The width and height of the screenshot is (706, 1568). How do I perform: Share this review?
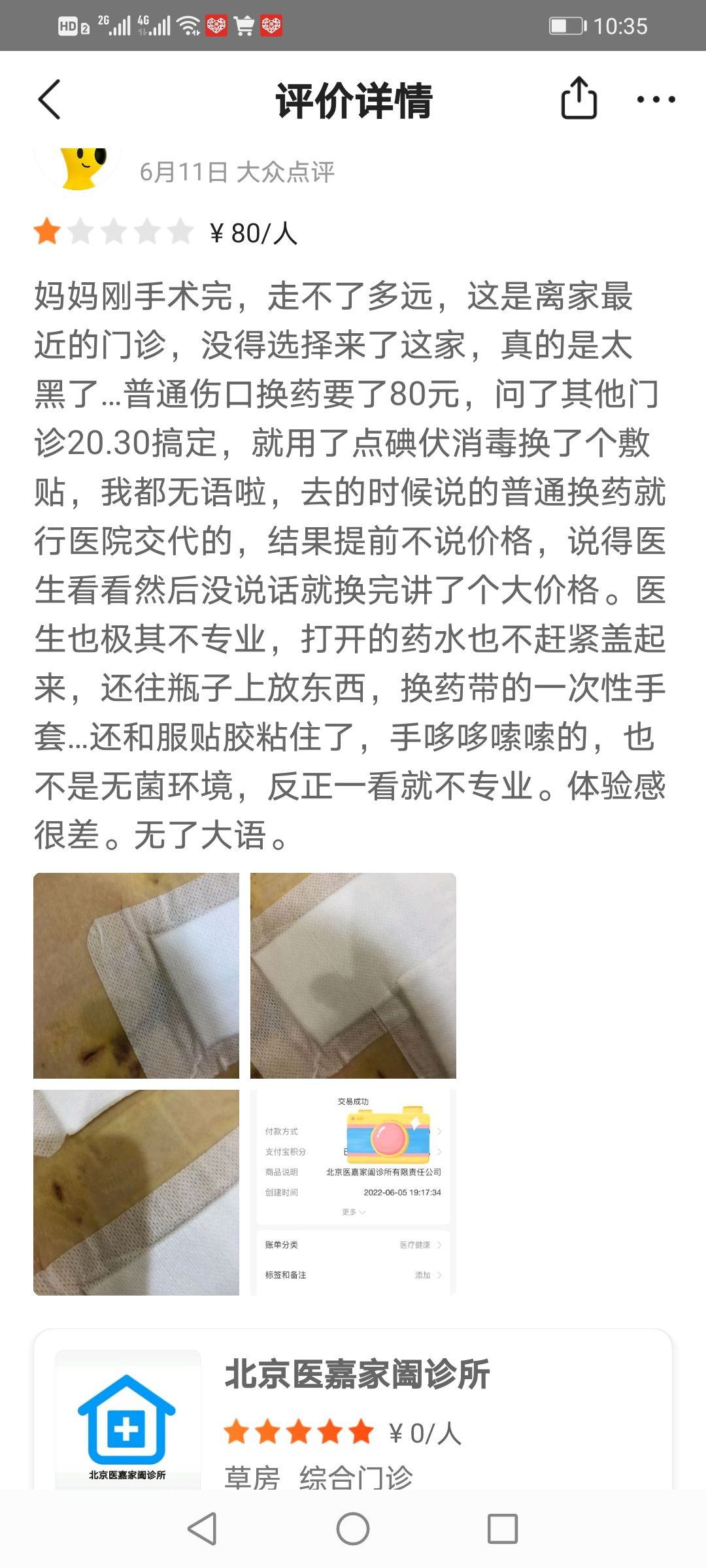tap(579, 99)
